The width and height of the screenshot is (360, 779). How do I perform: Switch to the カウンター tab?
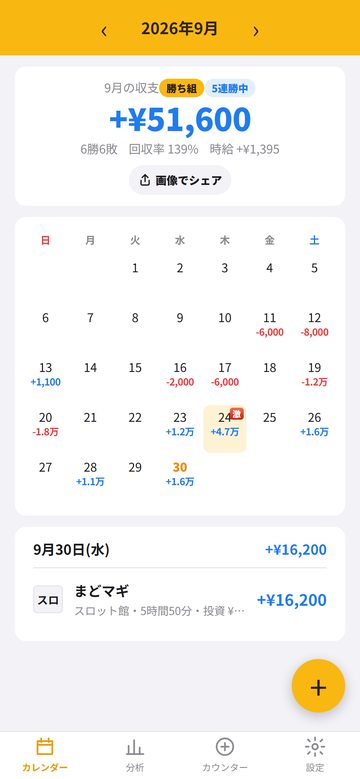click(225, 755)
